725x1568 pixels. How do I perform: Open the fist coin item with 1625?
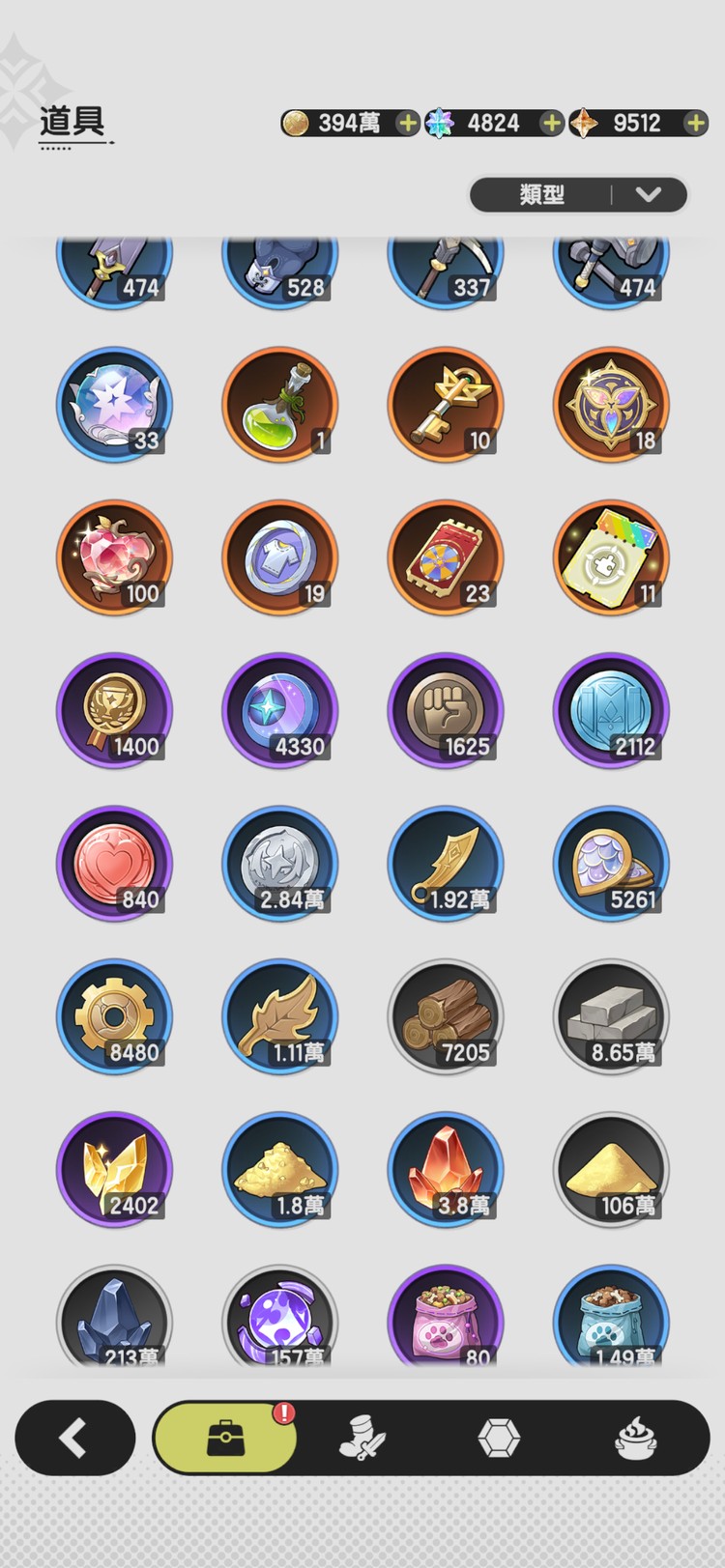tap(446, 710)
